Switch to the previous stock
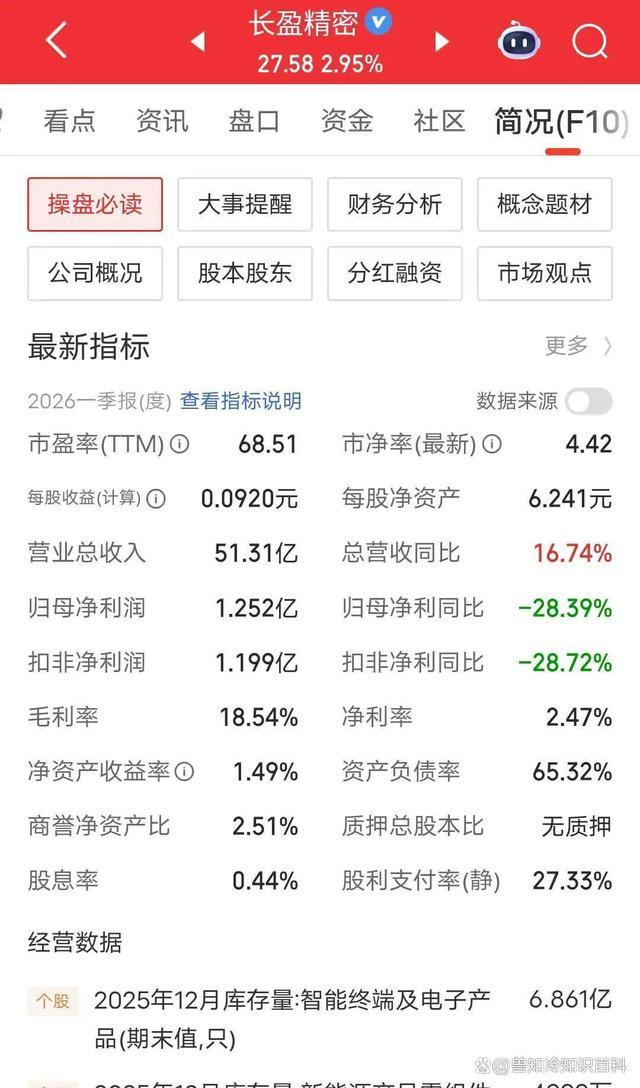The image size is (640, 1088). pos(198,42)
